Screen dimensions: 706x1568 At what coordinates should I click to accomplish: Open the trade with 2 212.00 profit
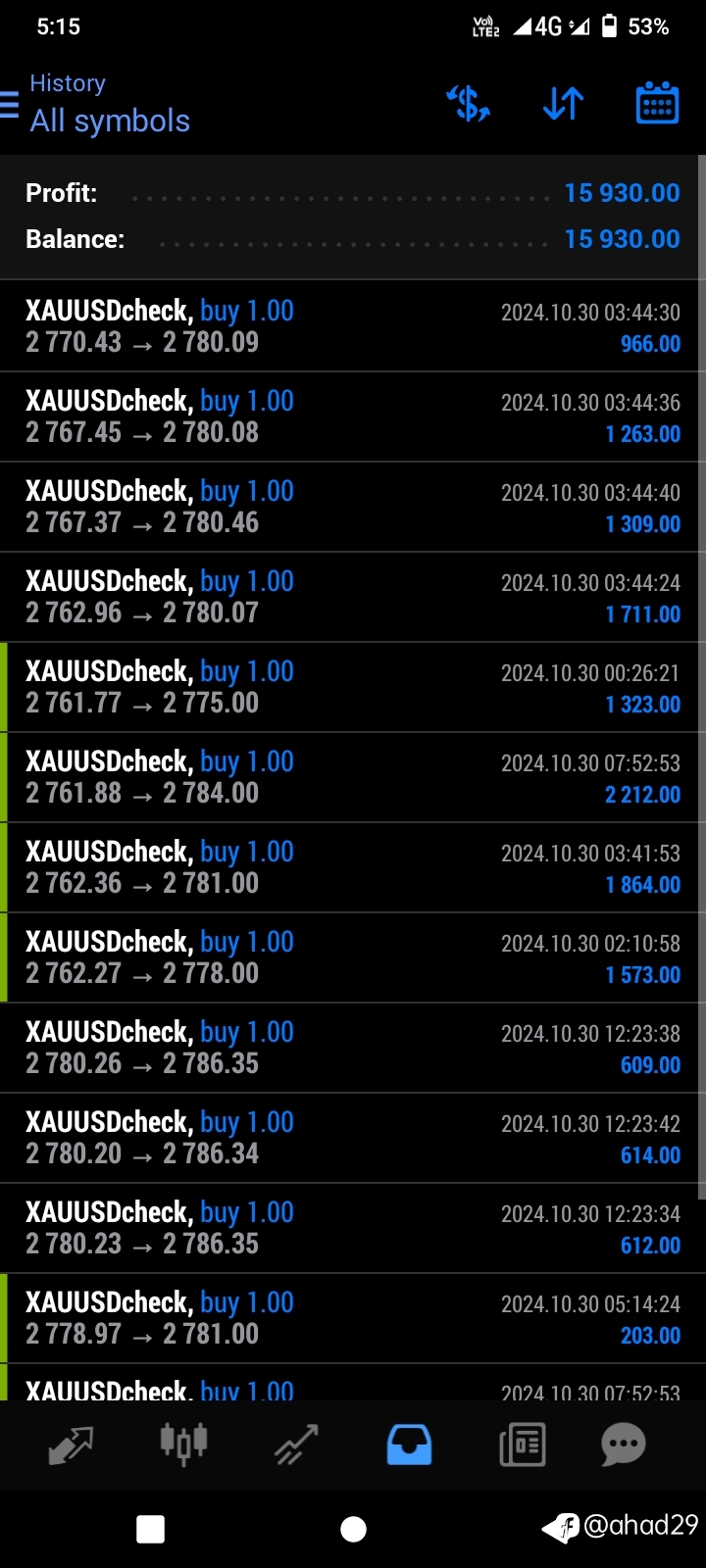tap(353, 777)
